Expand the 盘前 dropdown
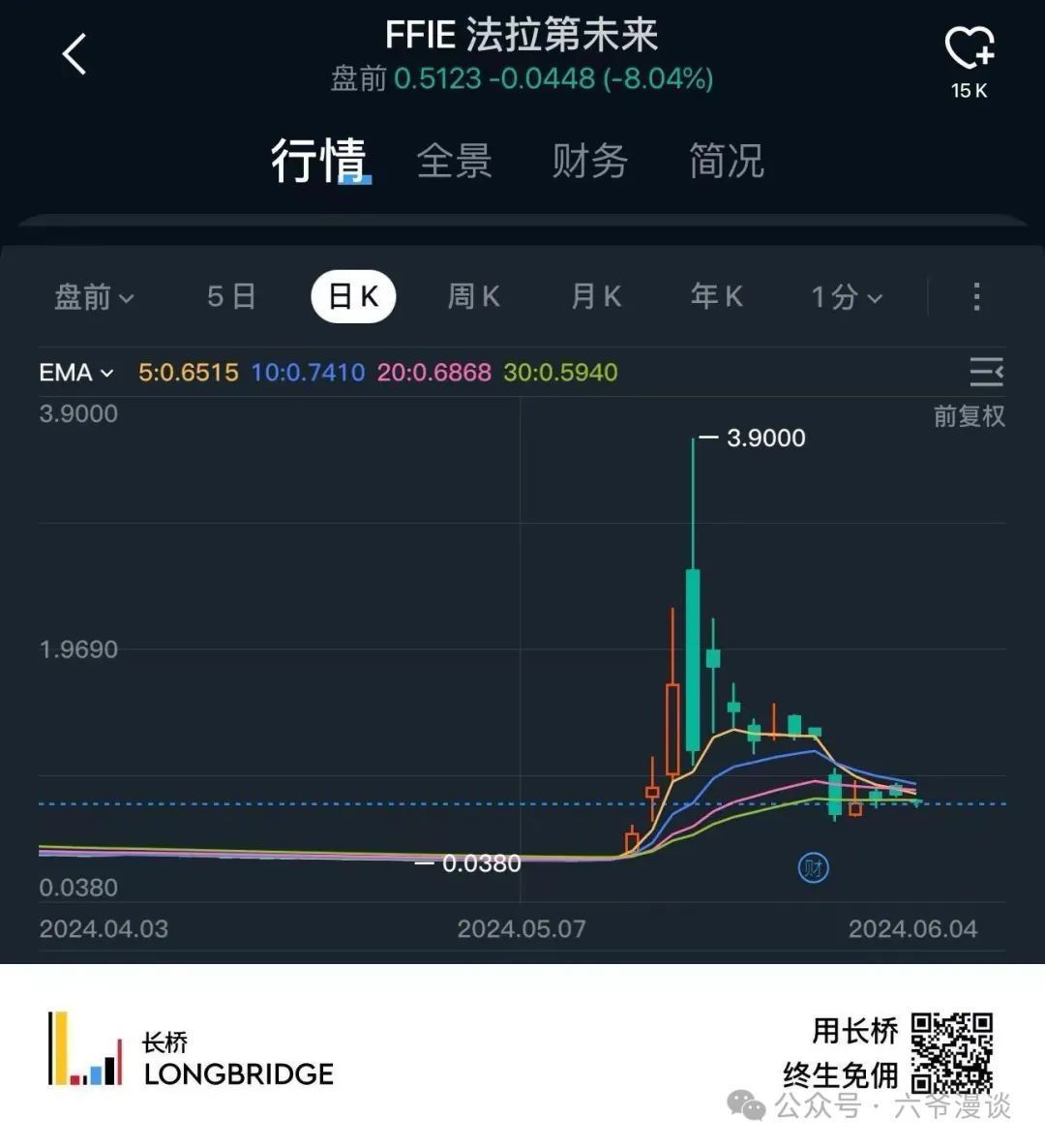Viewport: 1045px width, 1148px height. [x=94, y=296]
